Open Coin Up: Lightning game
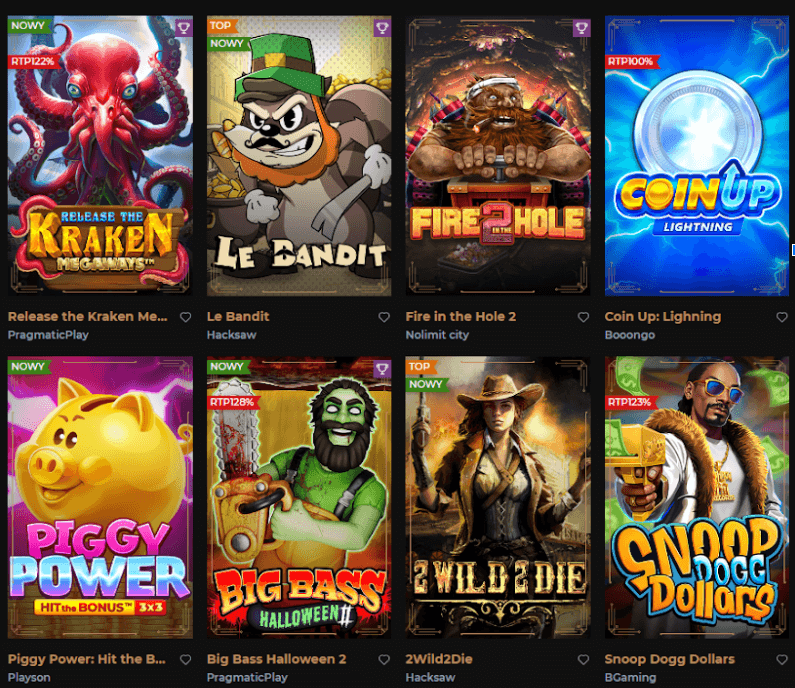 coord(696,155)
